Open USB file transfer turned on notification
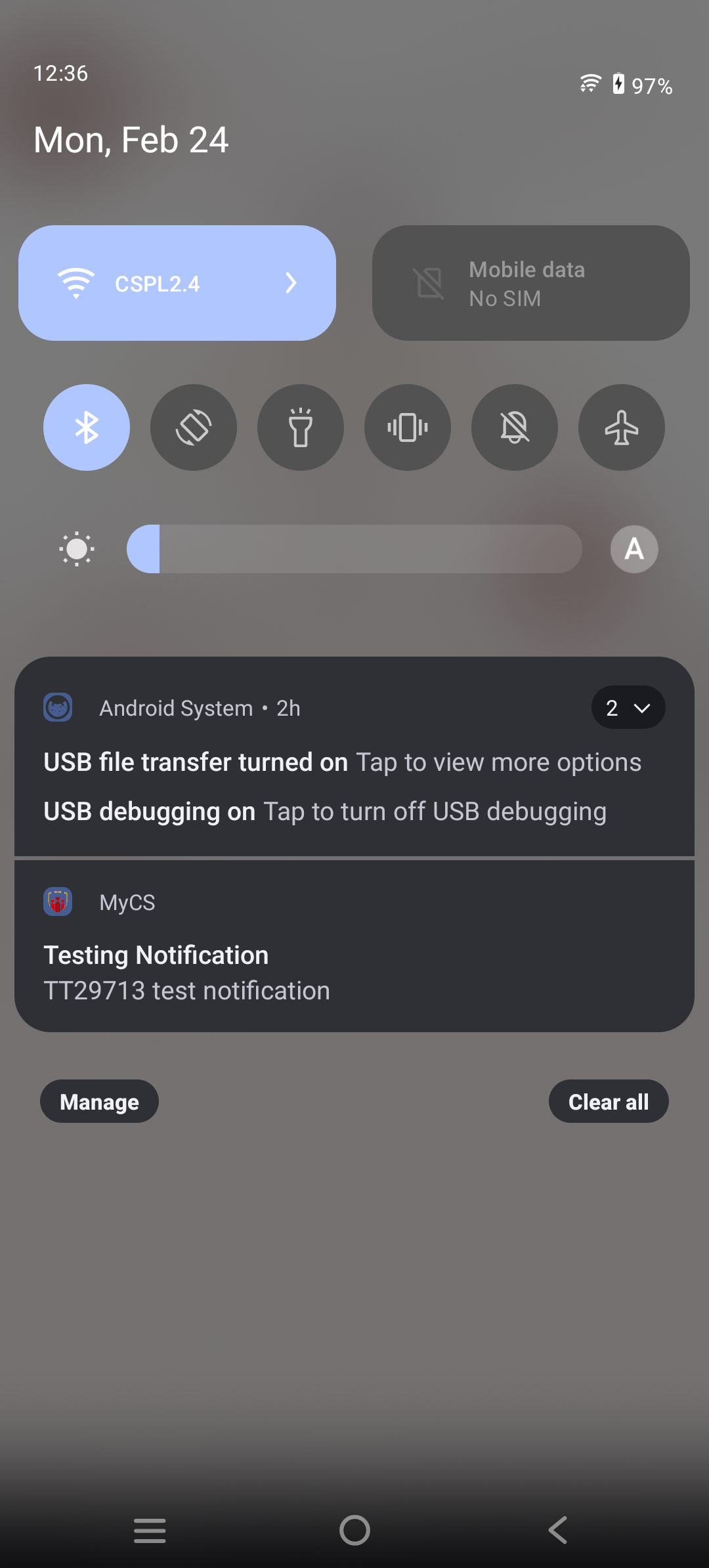709x1568 pixels. tap(342, 762)
